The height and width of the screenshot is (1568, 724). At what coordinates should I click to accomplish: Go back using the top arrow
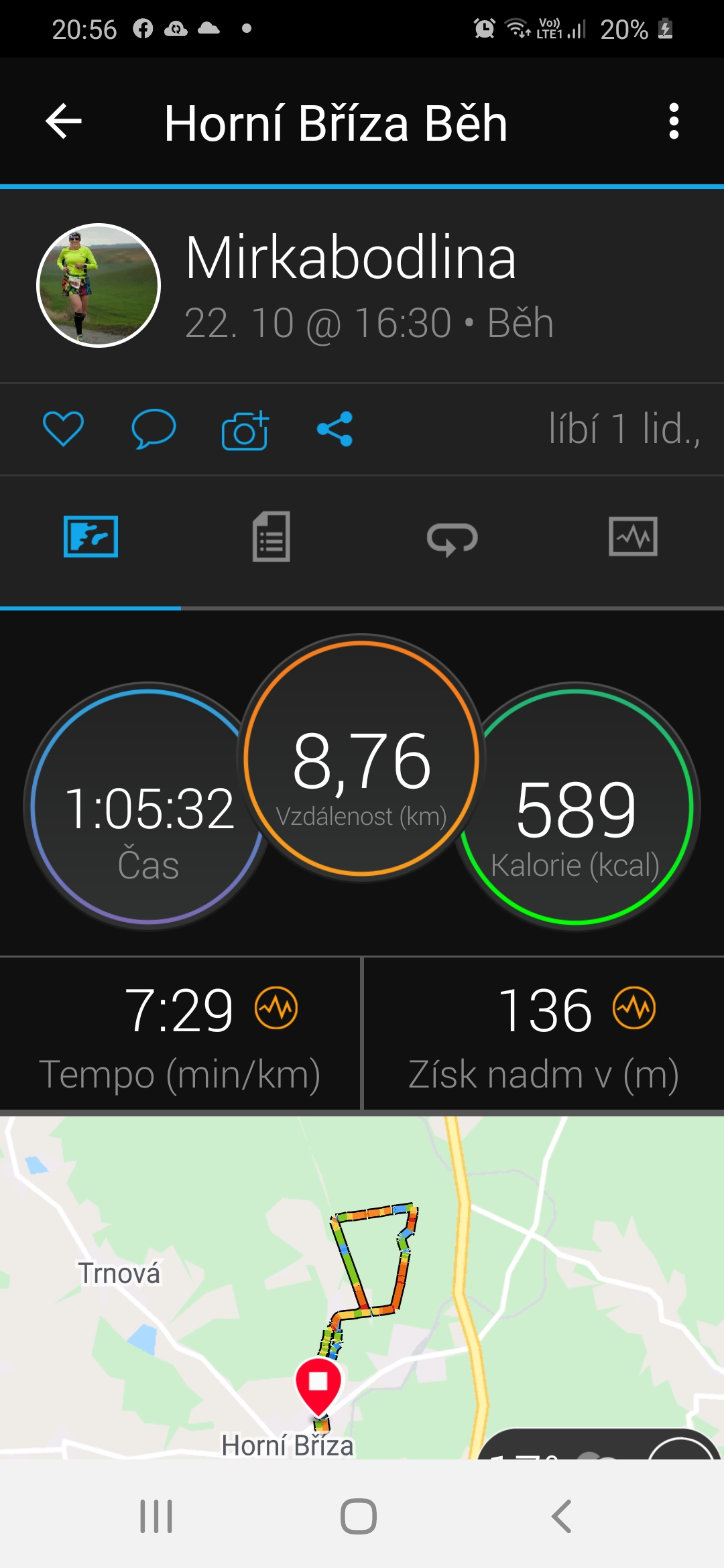(64, 121)
